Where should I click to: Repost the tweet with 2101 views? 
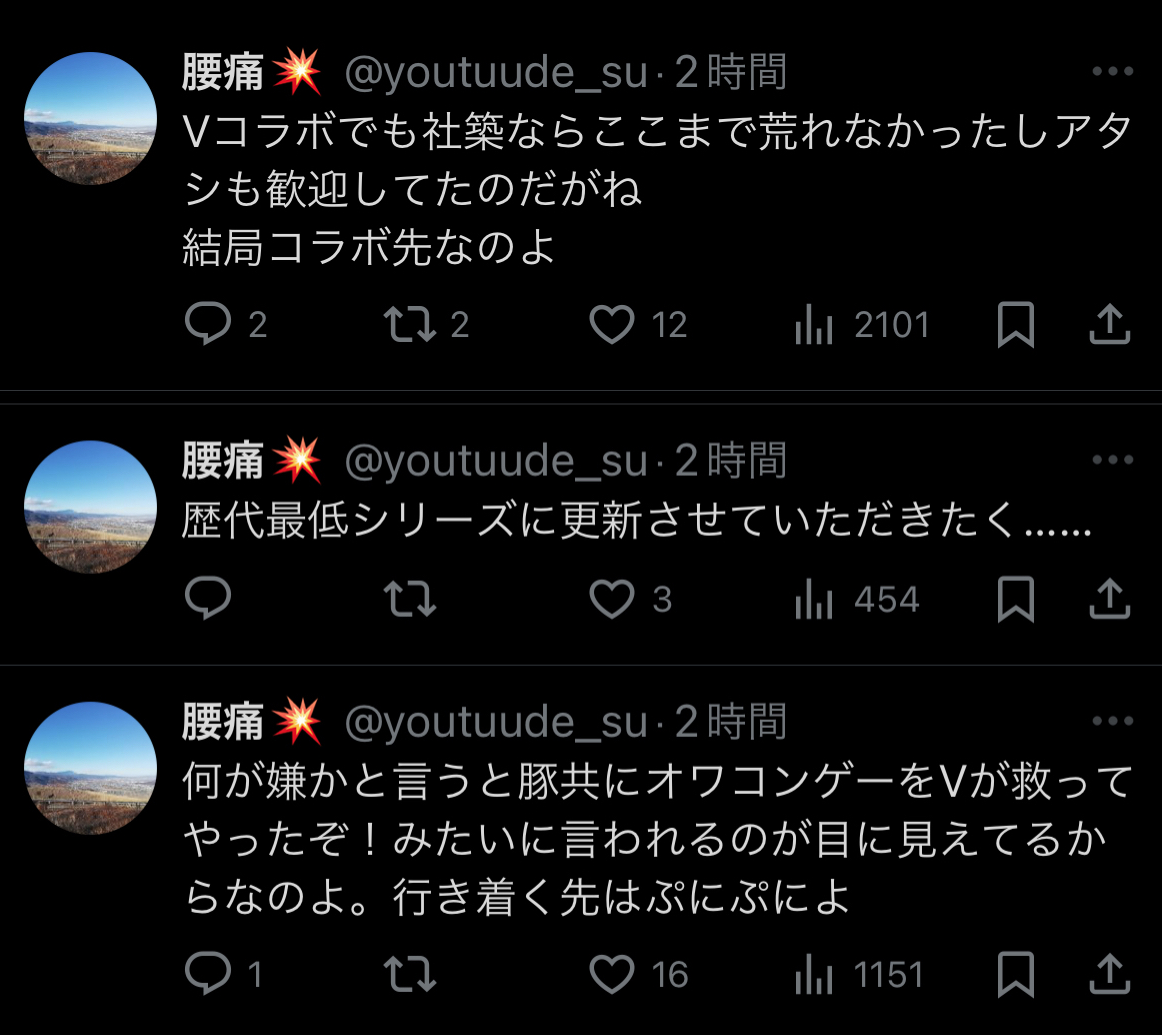[x=409, y=325]
